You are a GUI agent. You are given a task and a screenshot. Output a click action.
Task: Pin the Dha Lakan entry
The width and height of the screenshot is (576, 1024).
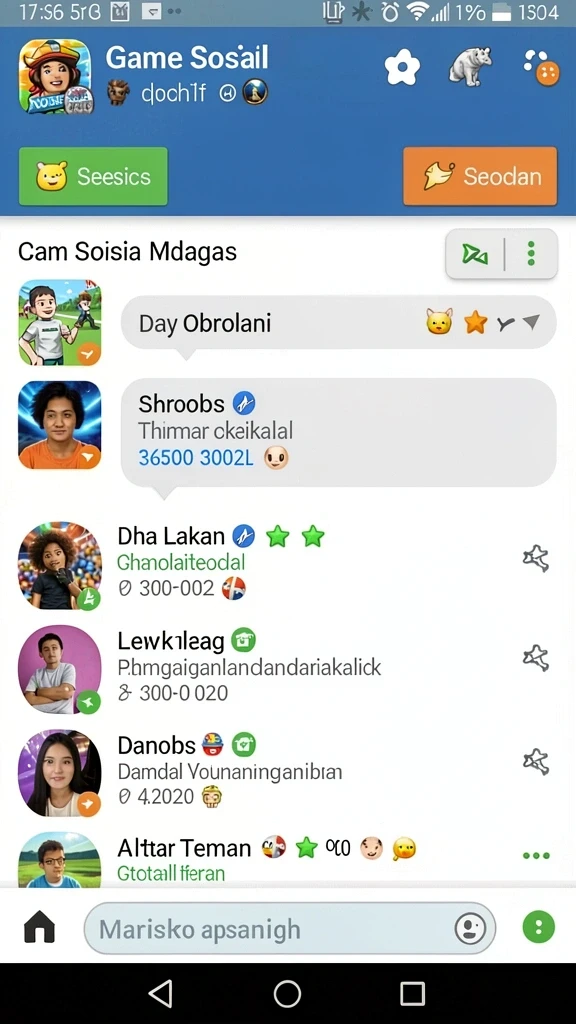tap(536, 558)
